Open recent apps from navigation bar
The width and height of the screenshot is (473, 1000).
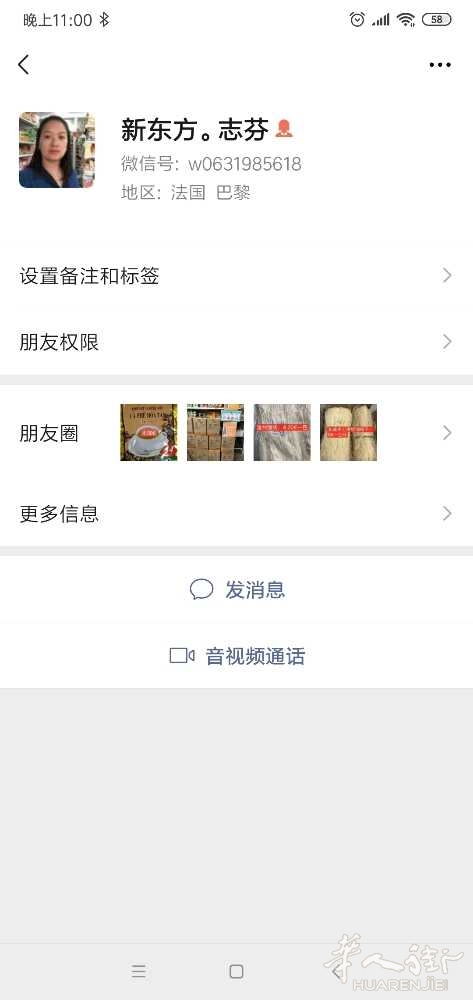click(138, 971)
